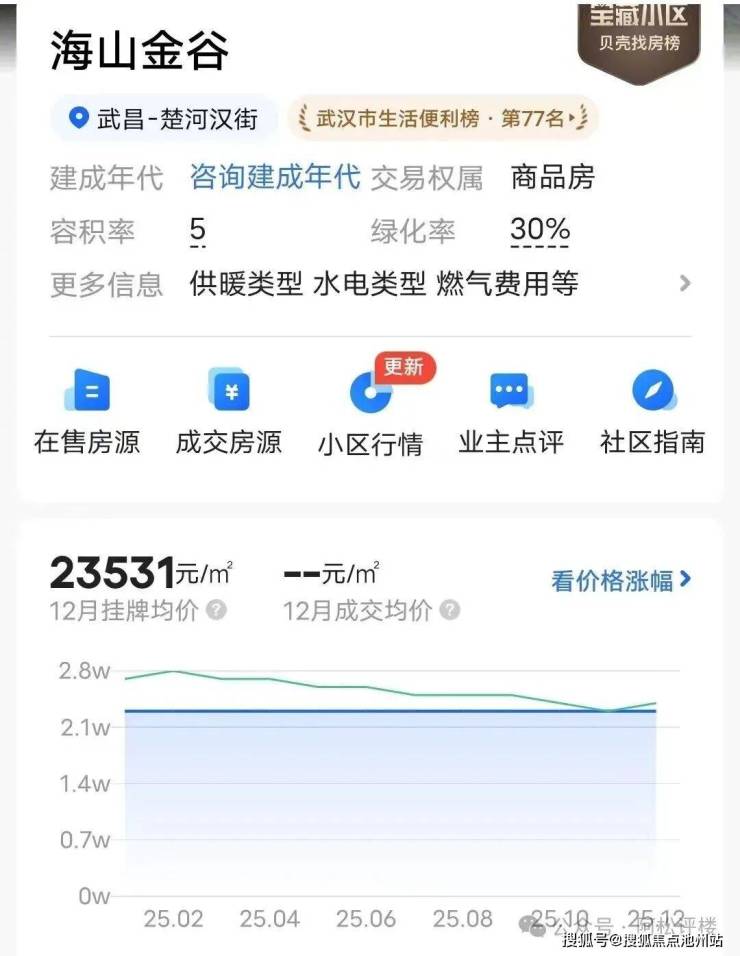Tap the help icon beside 12月成交均价

pyautogui.click(x=450, y=610)
